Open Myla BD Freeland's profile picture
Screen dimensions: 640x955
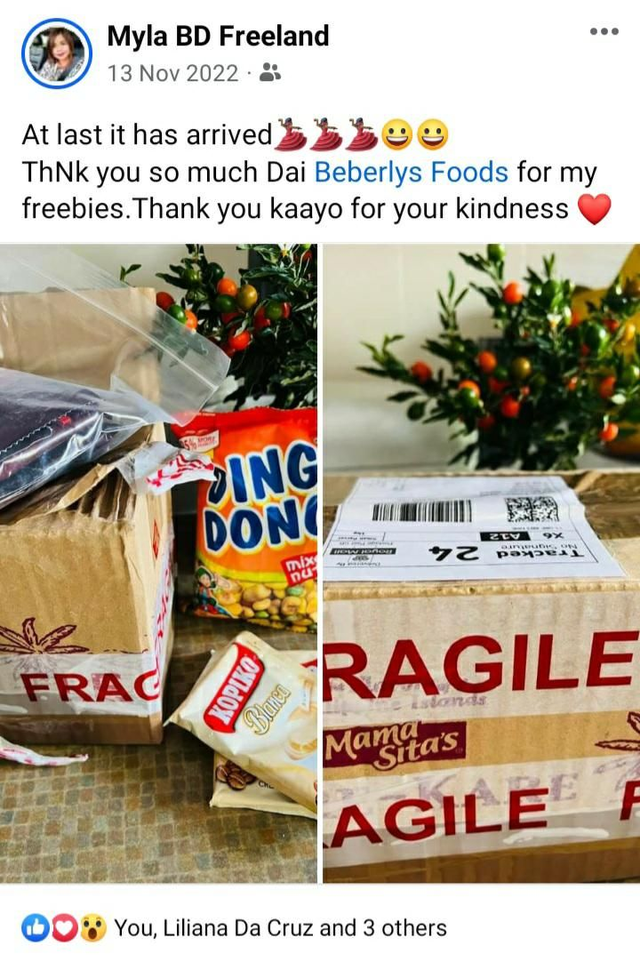[56, 54]
